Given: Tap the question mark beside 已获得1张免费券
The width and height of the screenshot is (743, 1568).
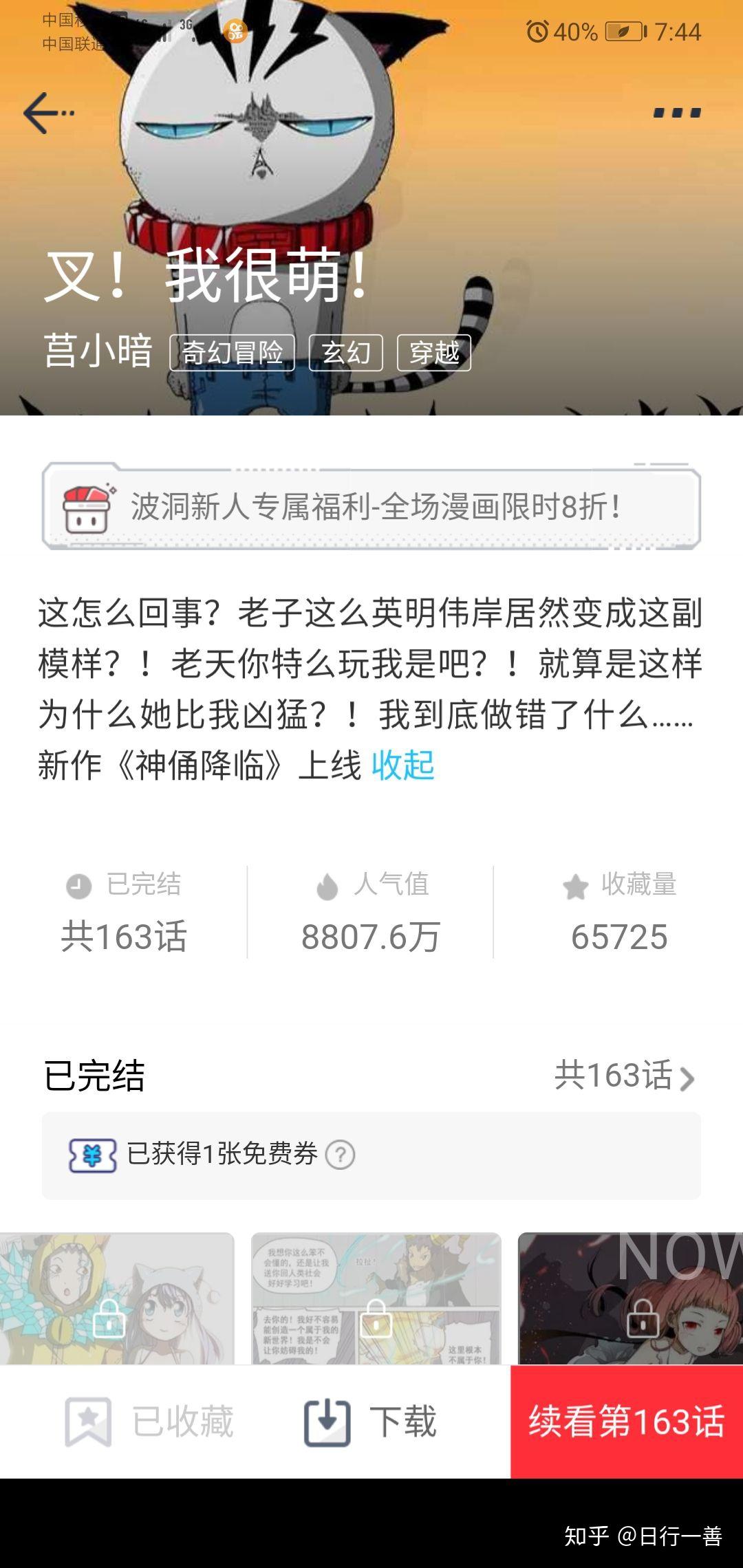Looking at the screenshot, I should click(340, 1155).
